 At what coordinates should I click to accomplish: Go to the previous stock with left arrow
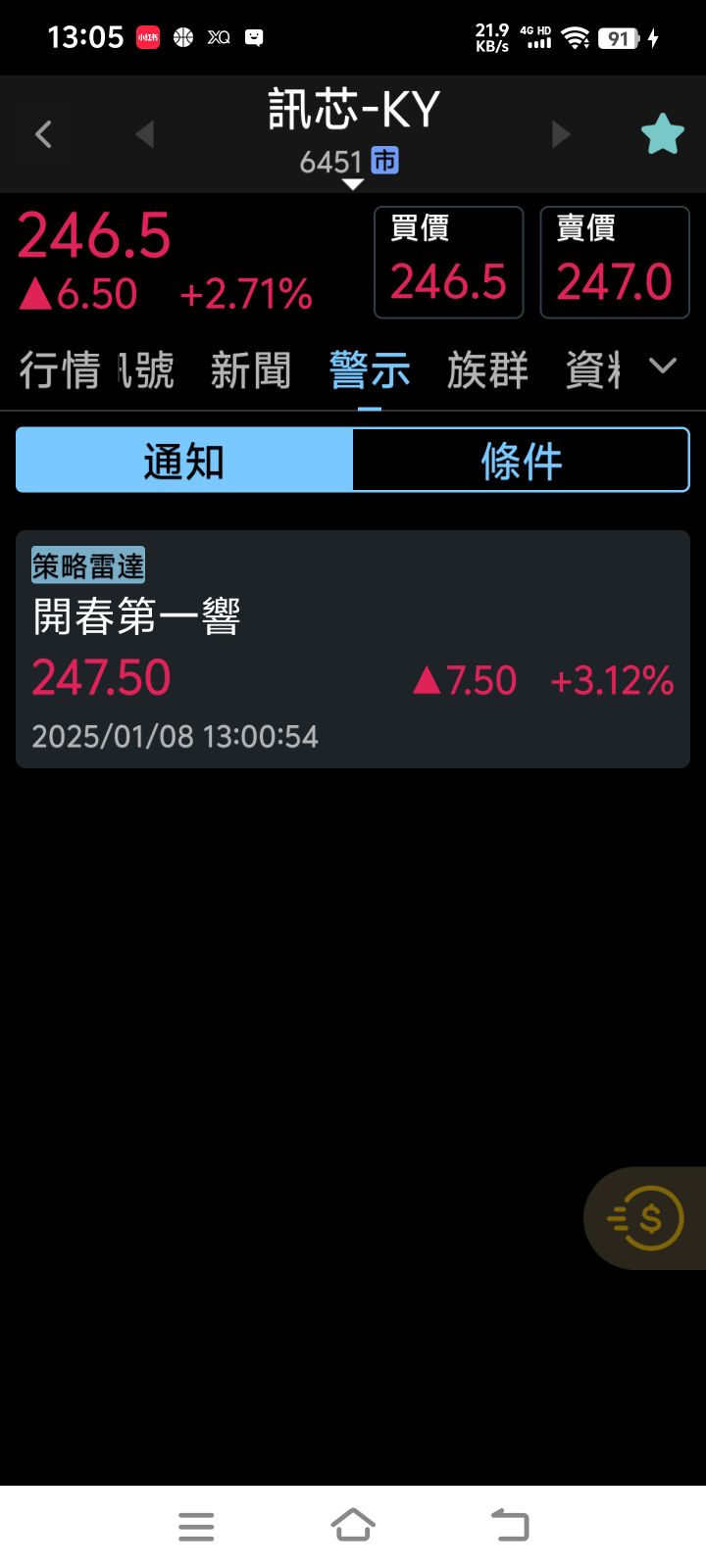pos(144,134)
